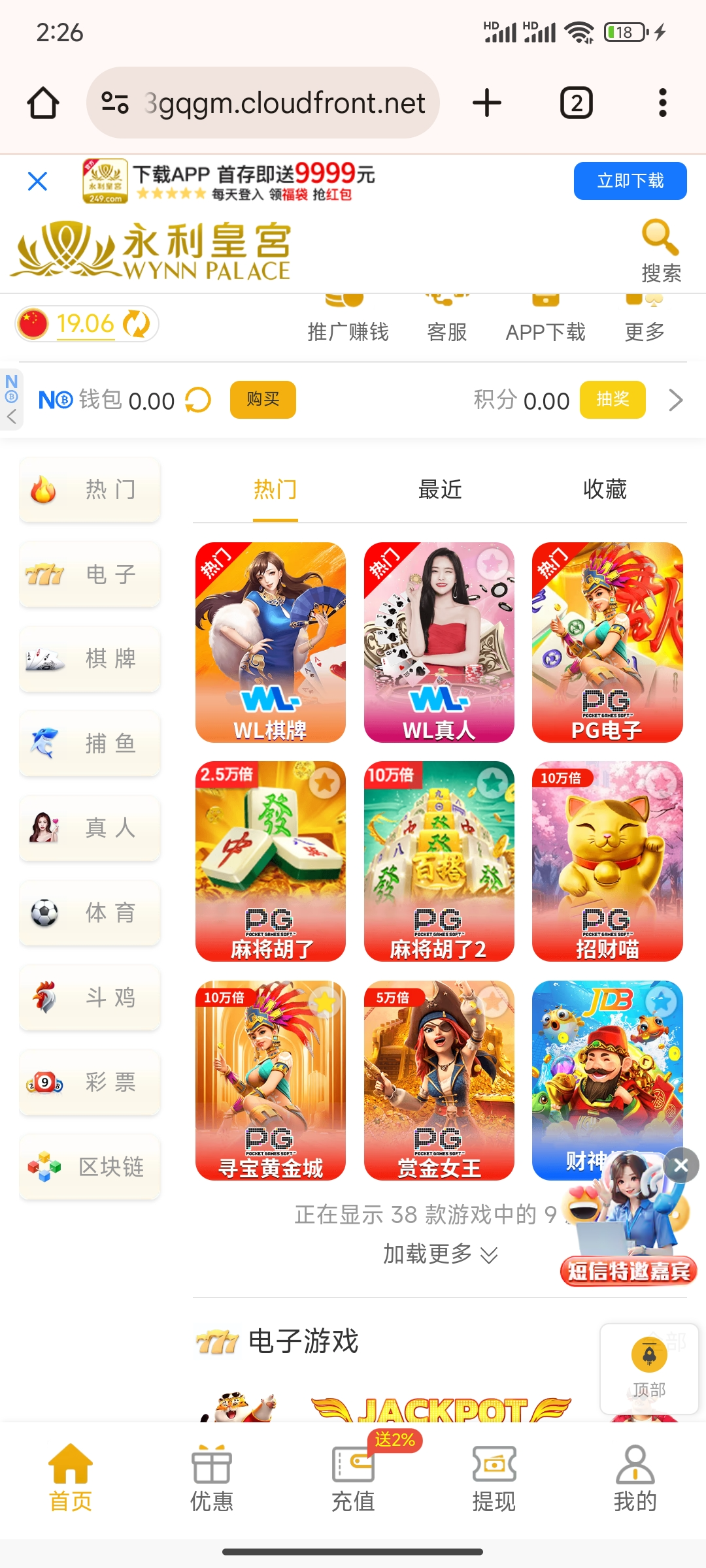
Task: Open the 麻将胡了2 game tile
Action: [x=439, y=861]
